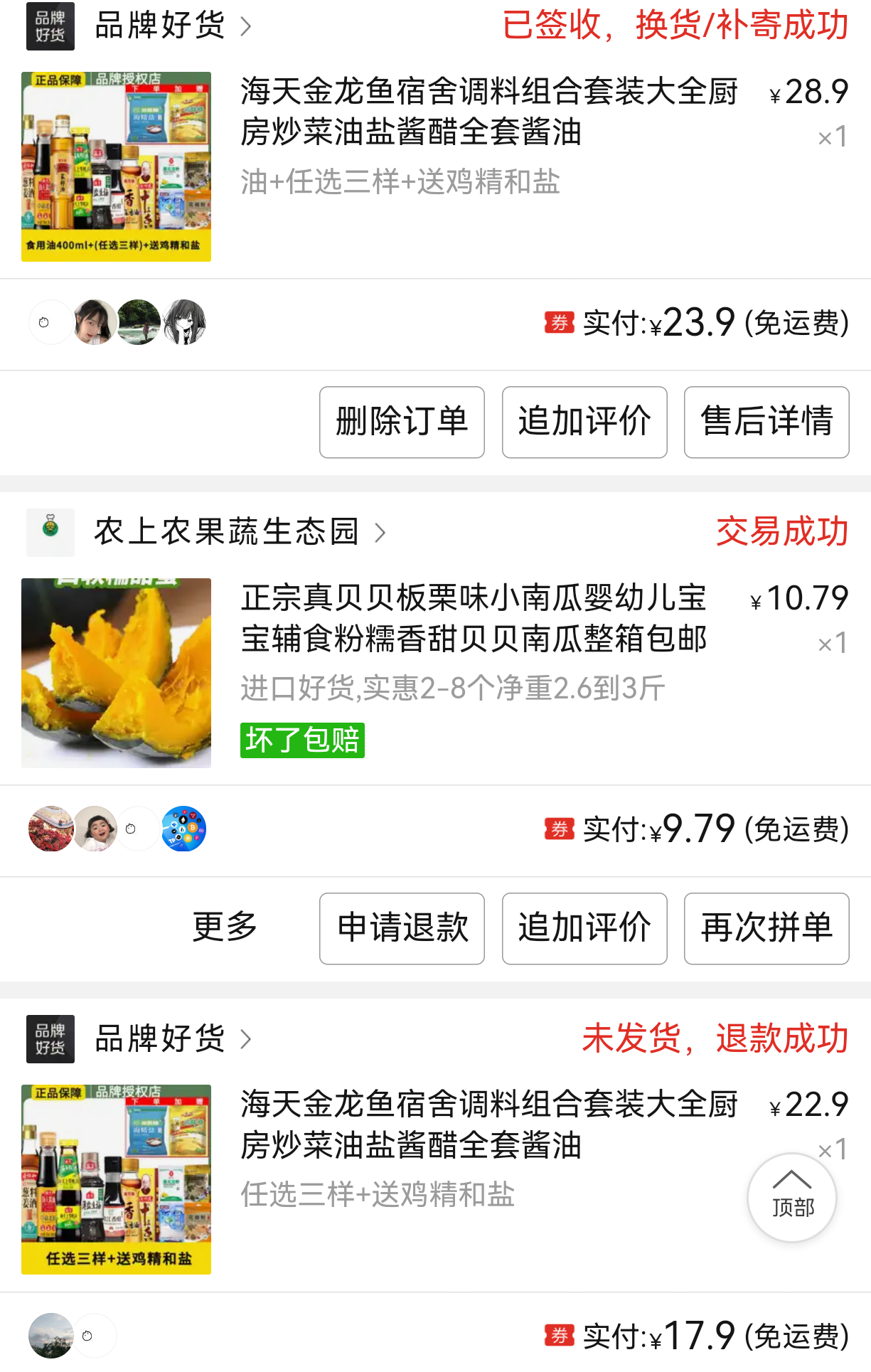Open 售后详情 for the first order
Viewport: 871px width, 1372px height.
point(766,422)
